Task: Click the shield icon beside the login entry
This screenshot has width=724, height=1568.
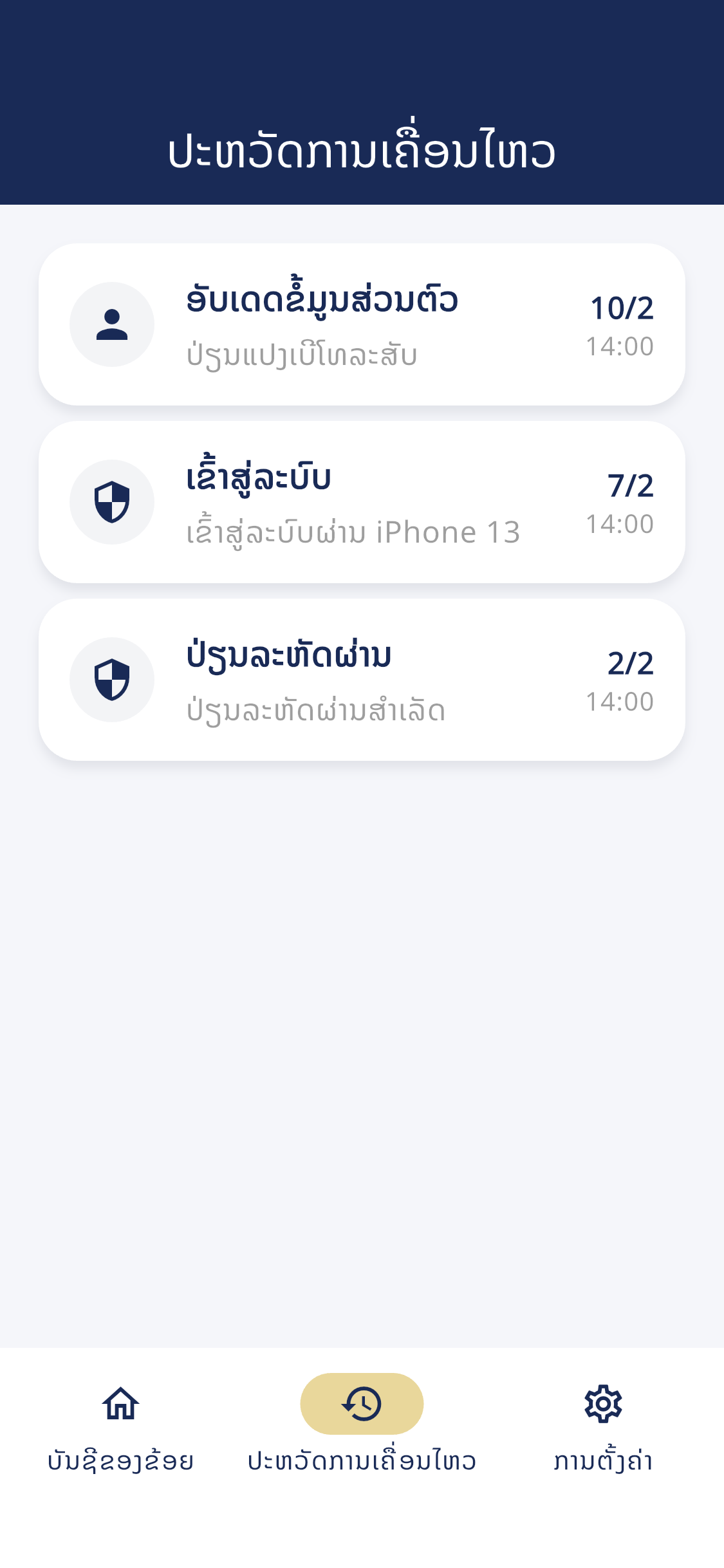Action: coord(111,501)
